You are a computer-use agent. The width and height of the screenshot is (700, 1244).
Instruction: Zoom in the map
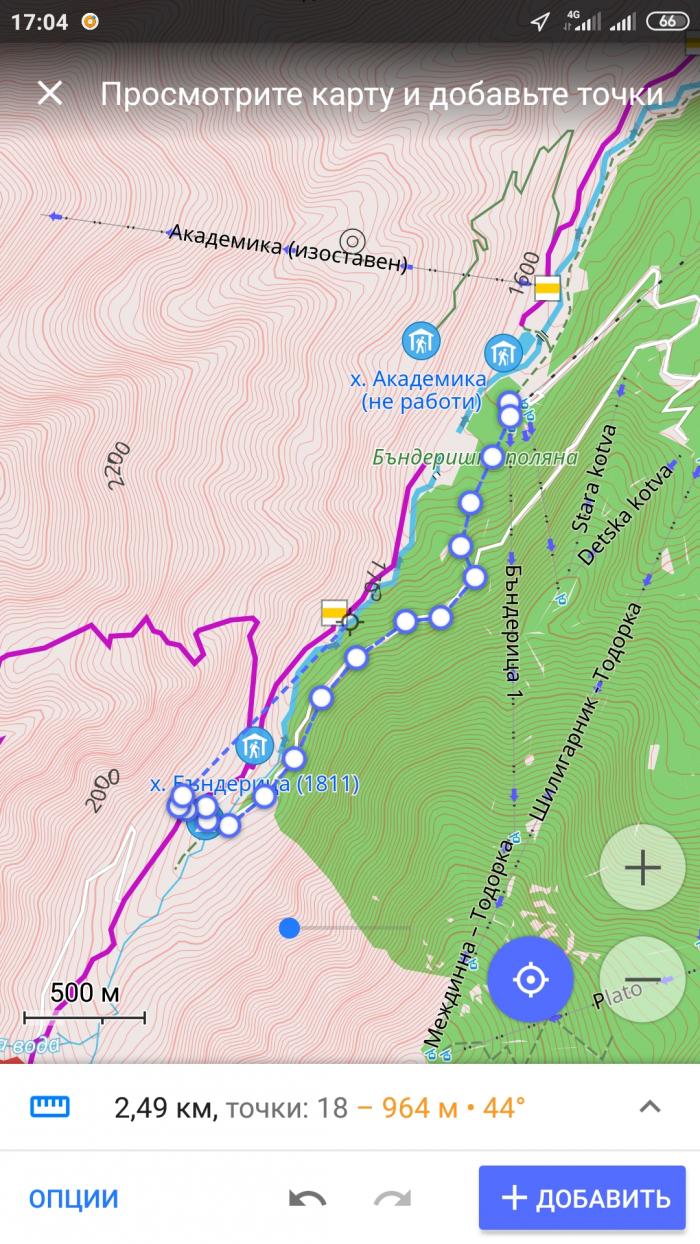pyautogui.click(x=642, y=867)
